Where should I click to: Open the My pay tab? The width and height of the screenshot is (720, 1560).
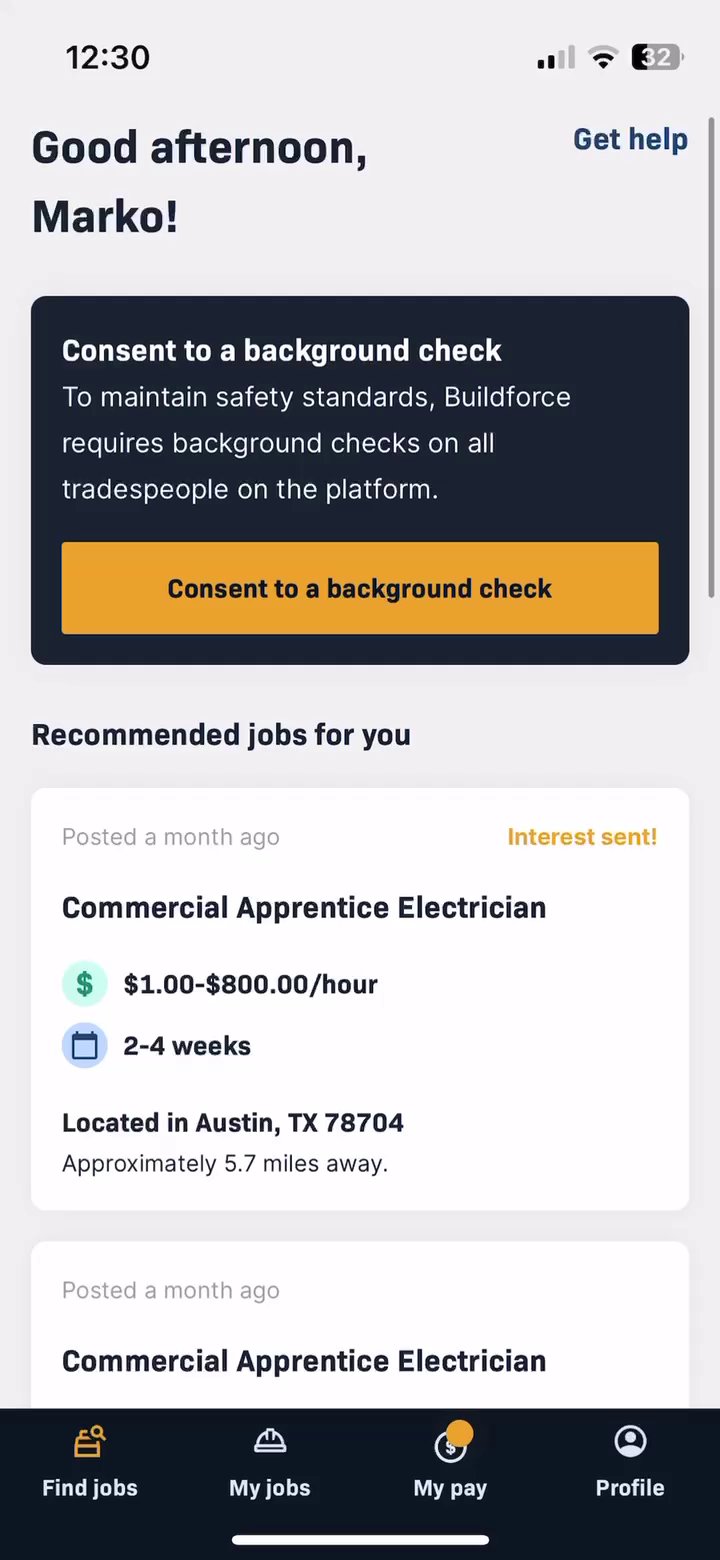click(x=450, y=1462)
